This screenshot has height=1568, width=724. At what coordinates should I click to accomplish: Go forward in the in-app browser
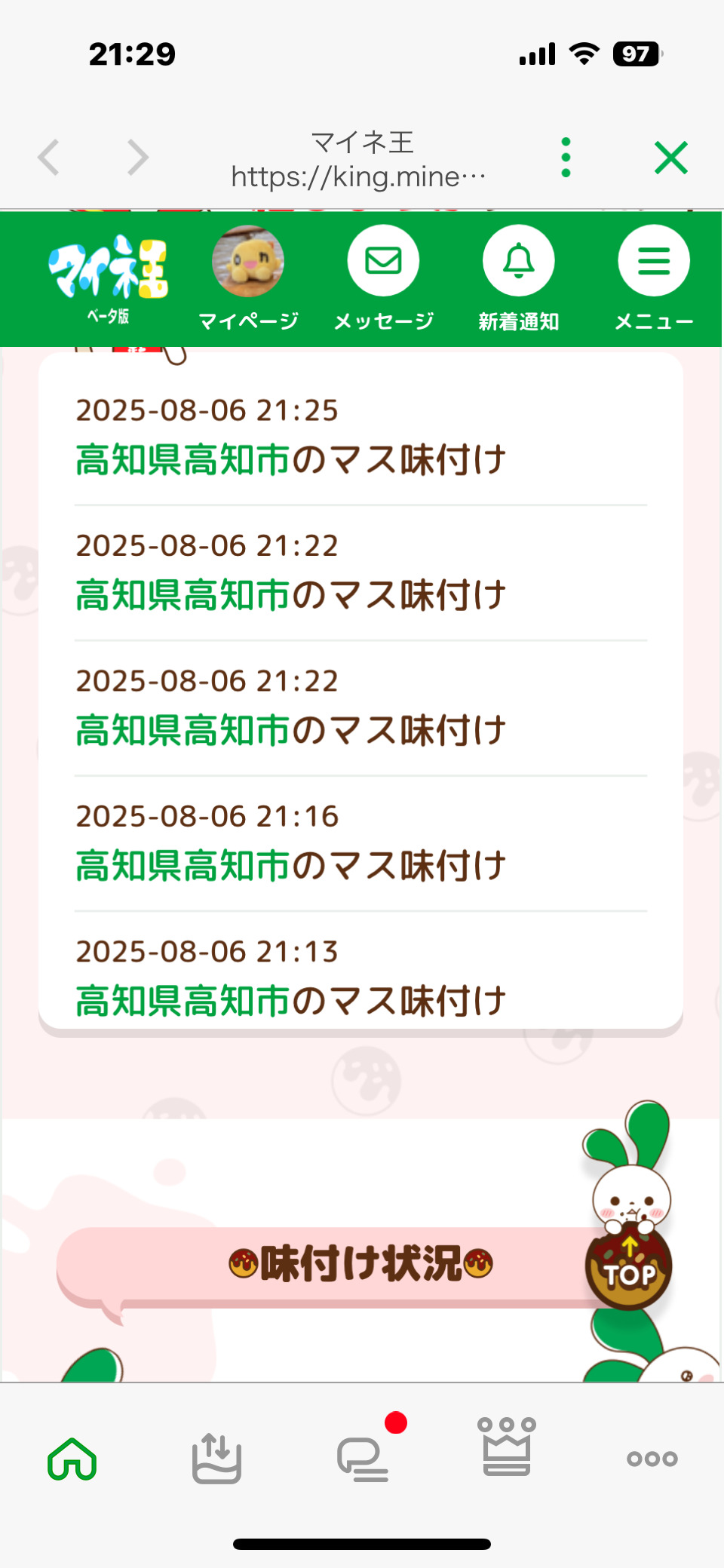(137, 158)
